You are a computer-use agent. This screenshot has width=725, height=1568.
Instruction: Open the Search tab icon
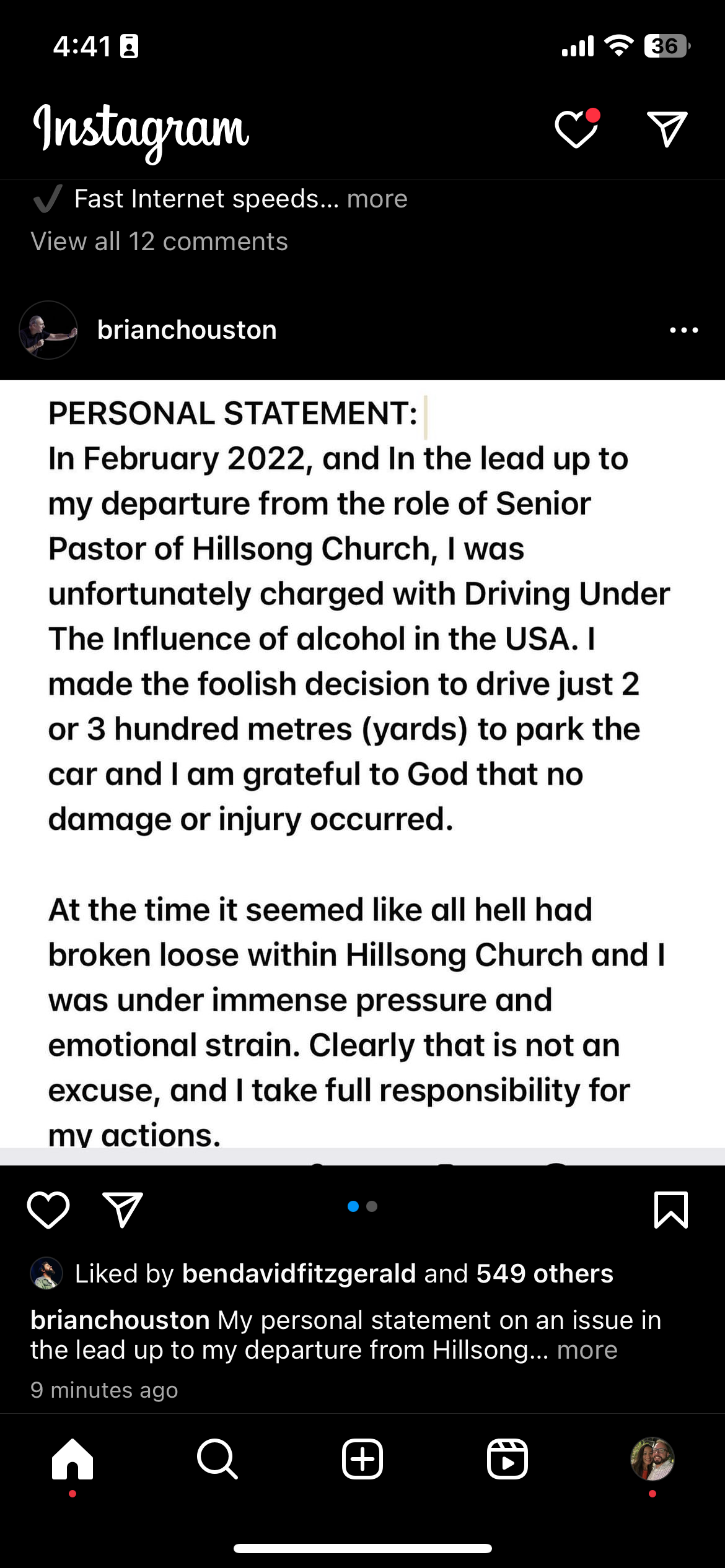tap(217, 1460)
